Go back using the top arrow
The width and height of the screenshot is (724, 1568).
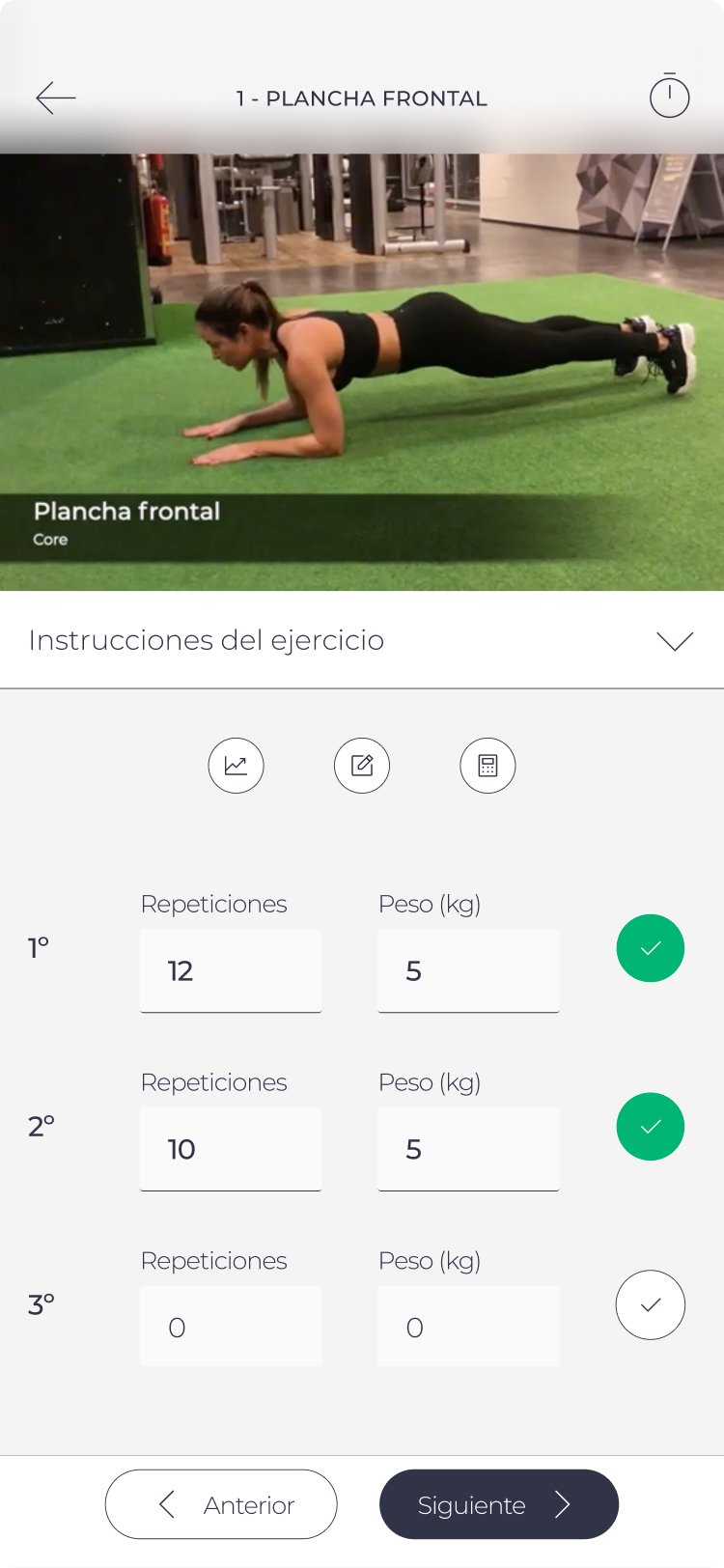(x=56, y=98)
